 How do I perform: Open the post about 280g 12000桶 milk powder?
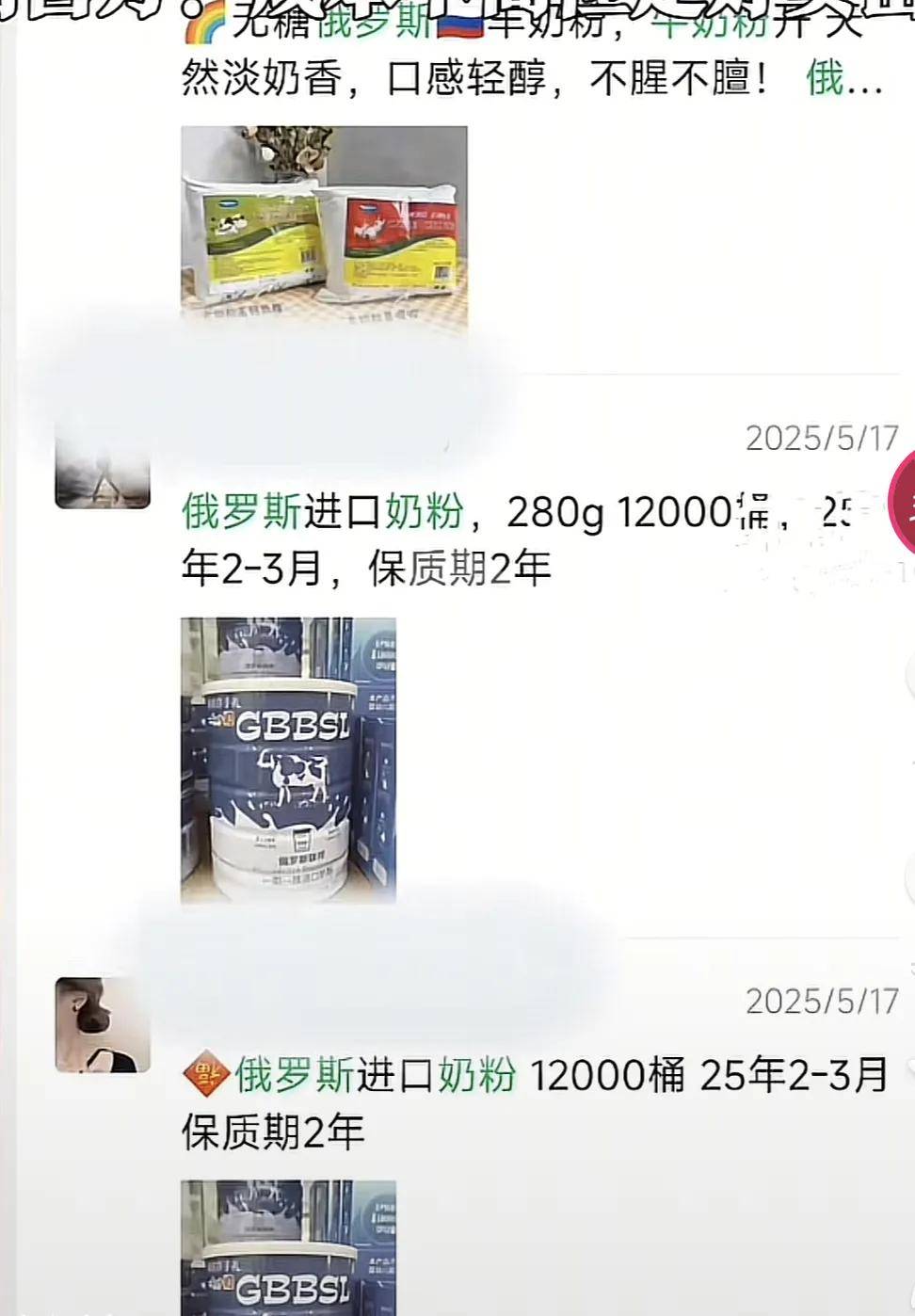point(471,540)
